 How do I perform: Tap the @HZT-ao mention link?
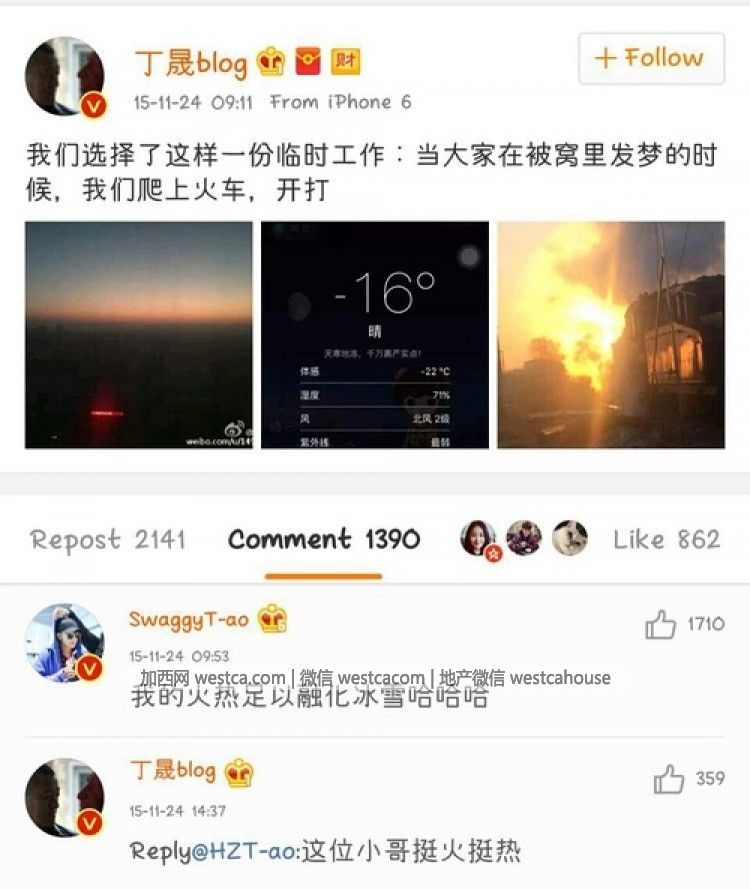244,852
